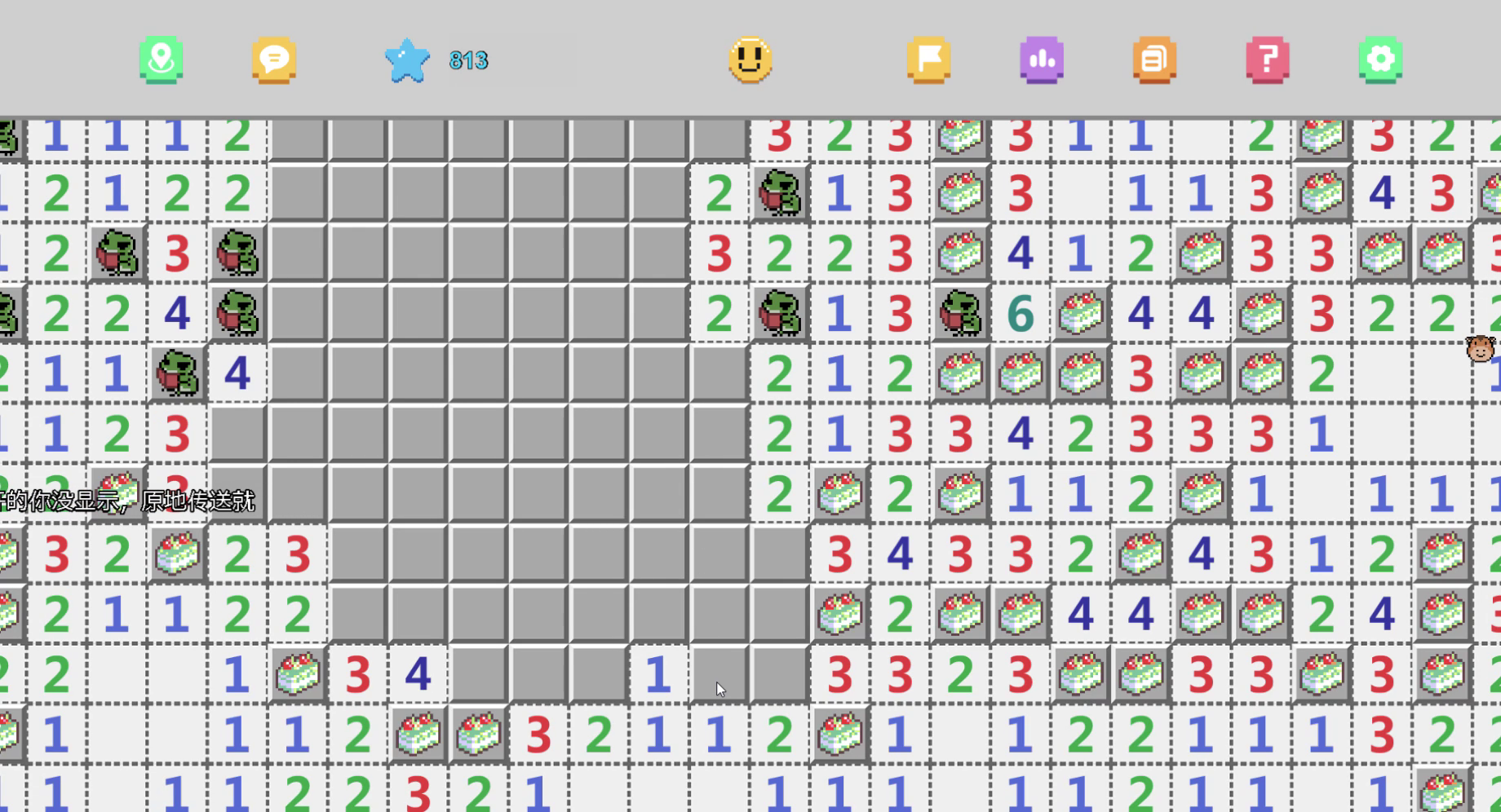The image size is (1501, 812).
Task: Select the orange flag mode icon
Action: pyautogui.click(x=928, y=60)
